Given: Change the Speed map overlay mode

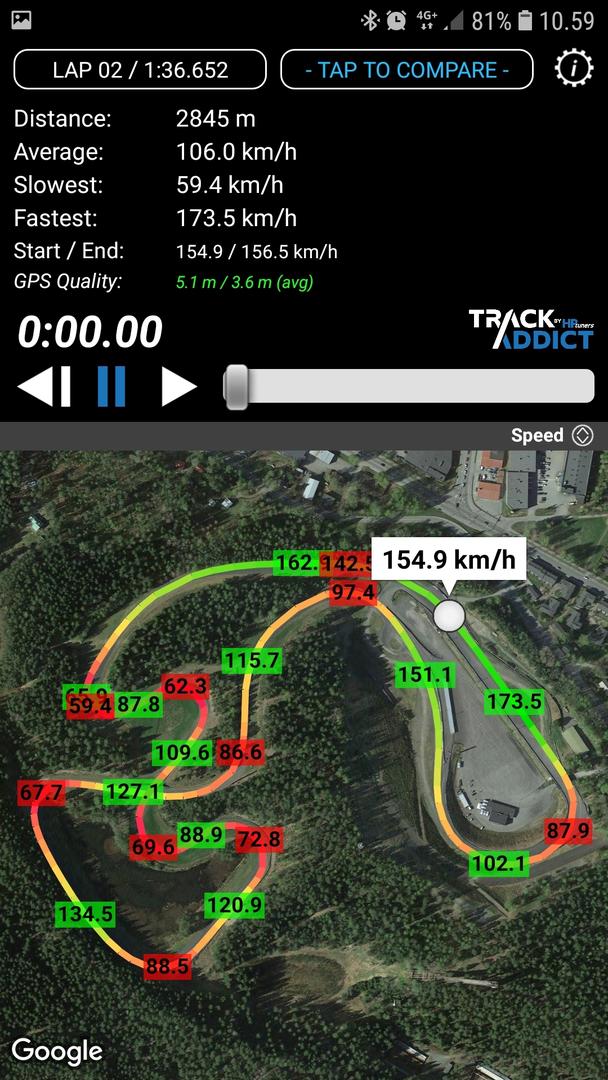Looking at the screenshot, I should (x=552, y=435).
